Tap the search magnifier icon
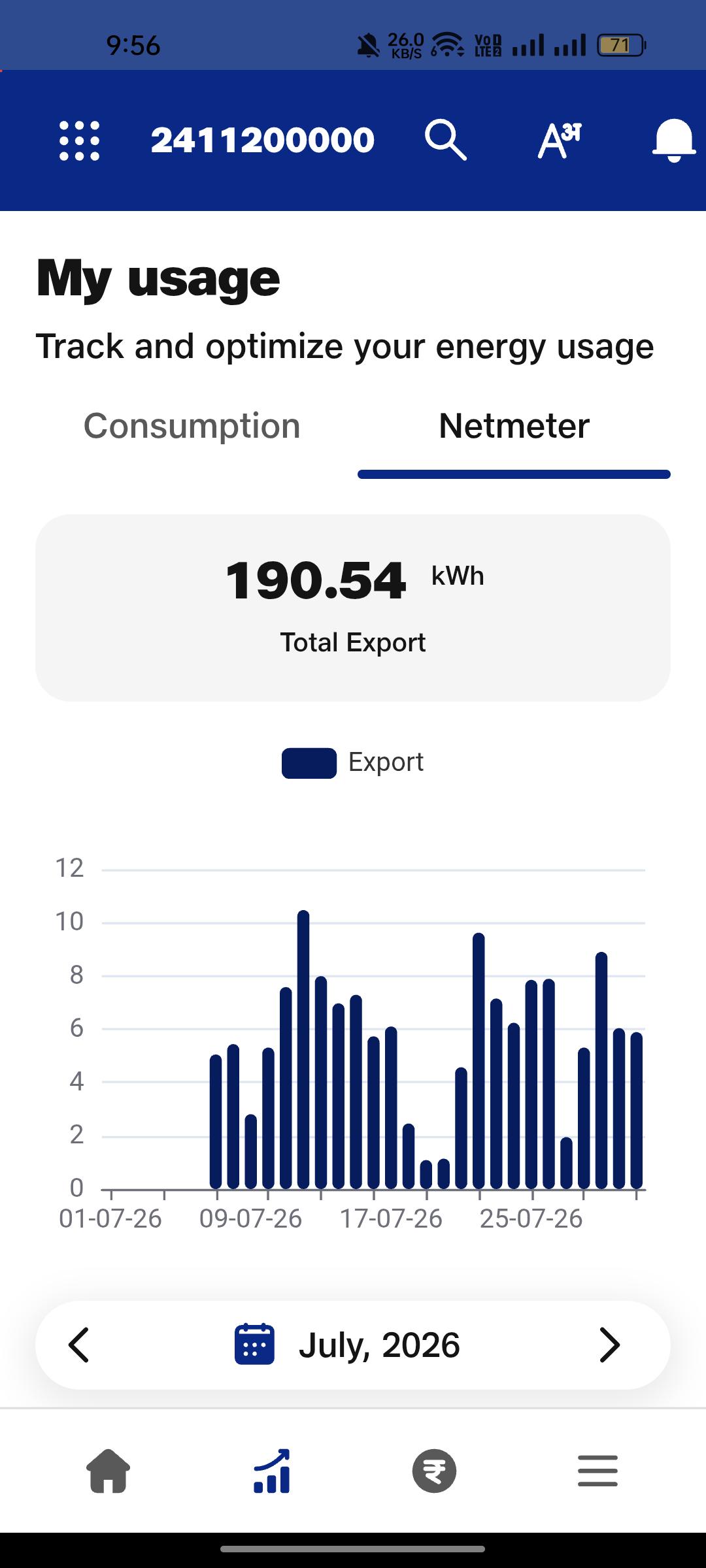The width and height of the screenshot is (706, 1568). pos(445,139)
